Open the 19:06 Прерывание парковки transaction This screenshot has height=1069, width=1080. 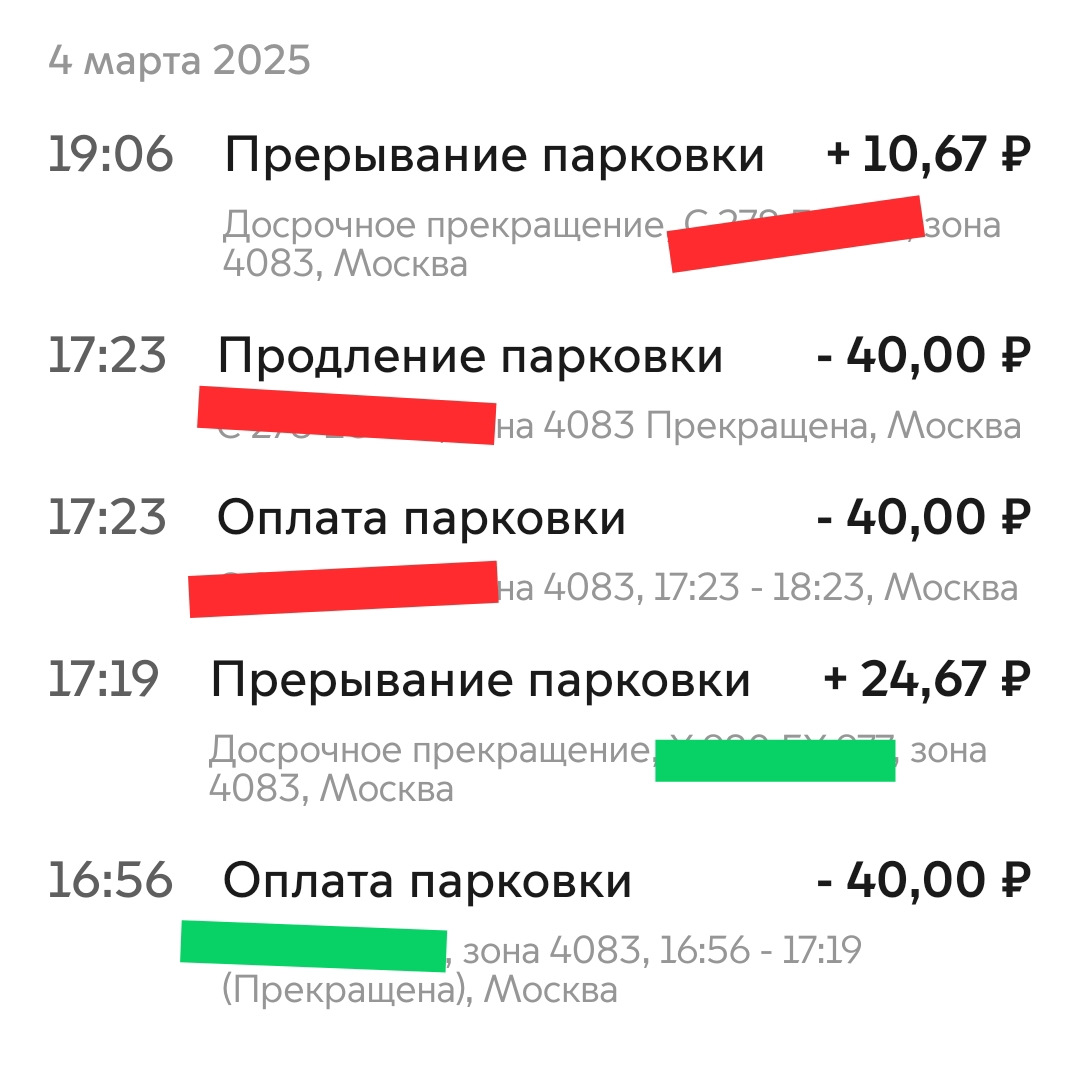494,157
